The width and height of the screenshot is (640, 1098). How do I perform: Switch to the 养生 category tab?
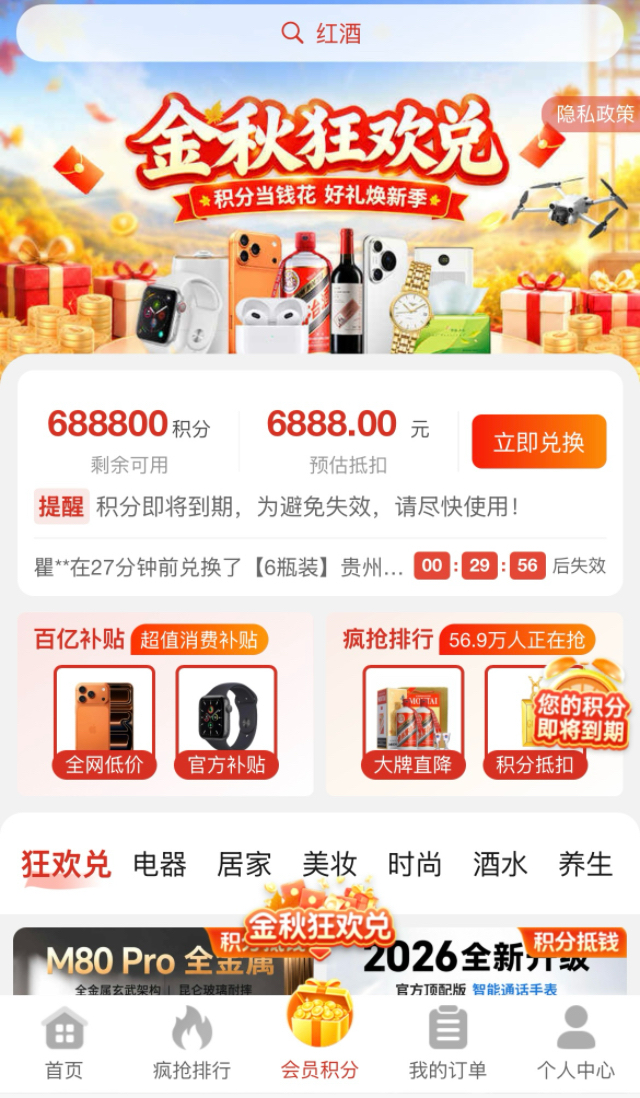point(585,864)
